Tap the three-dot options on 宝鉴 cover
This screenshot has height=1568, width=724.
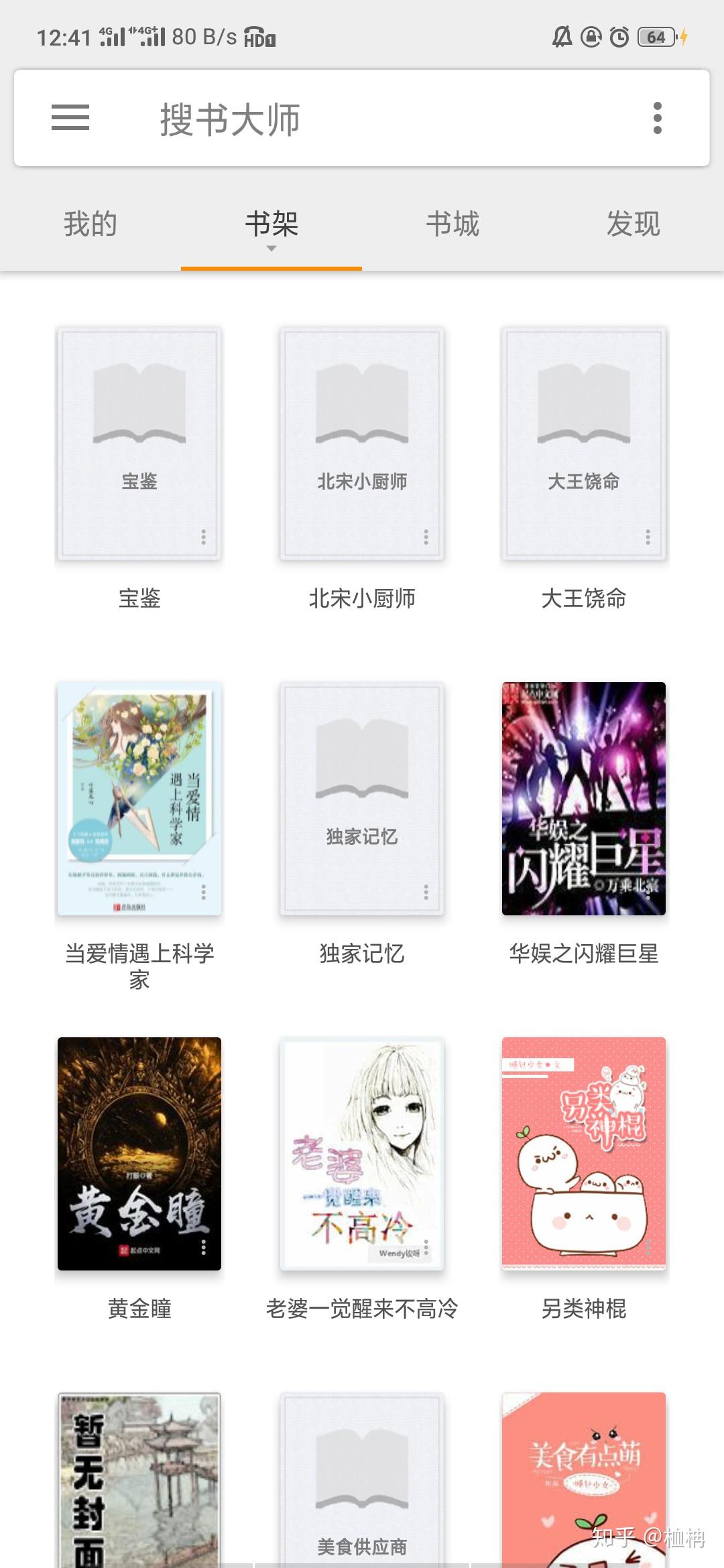coord(204,537)
